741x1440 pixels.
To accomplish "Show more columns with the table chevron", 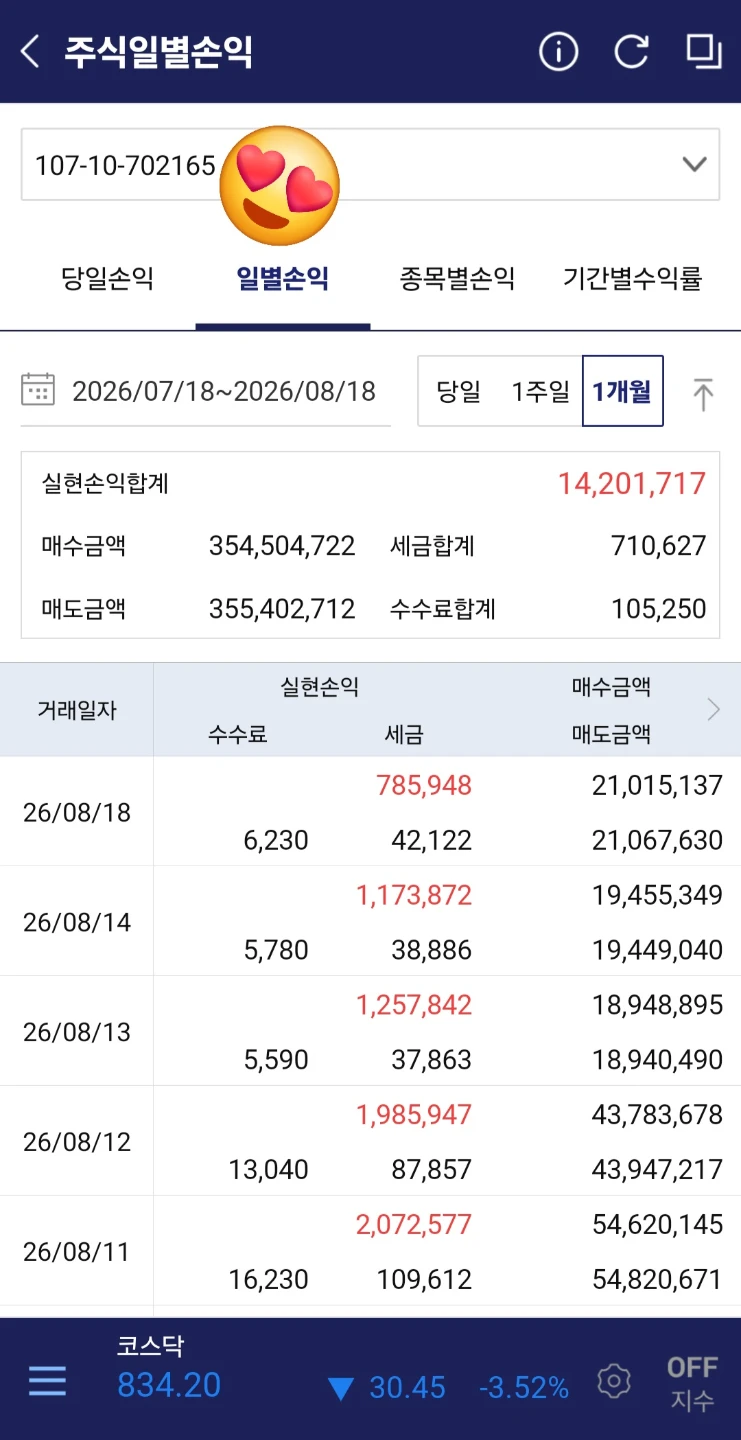I will point(714,709).
